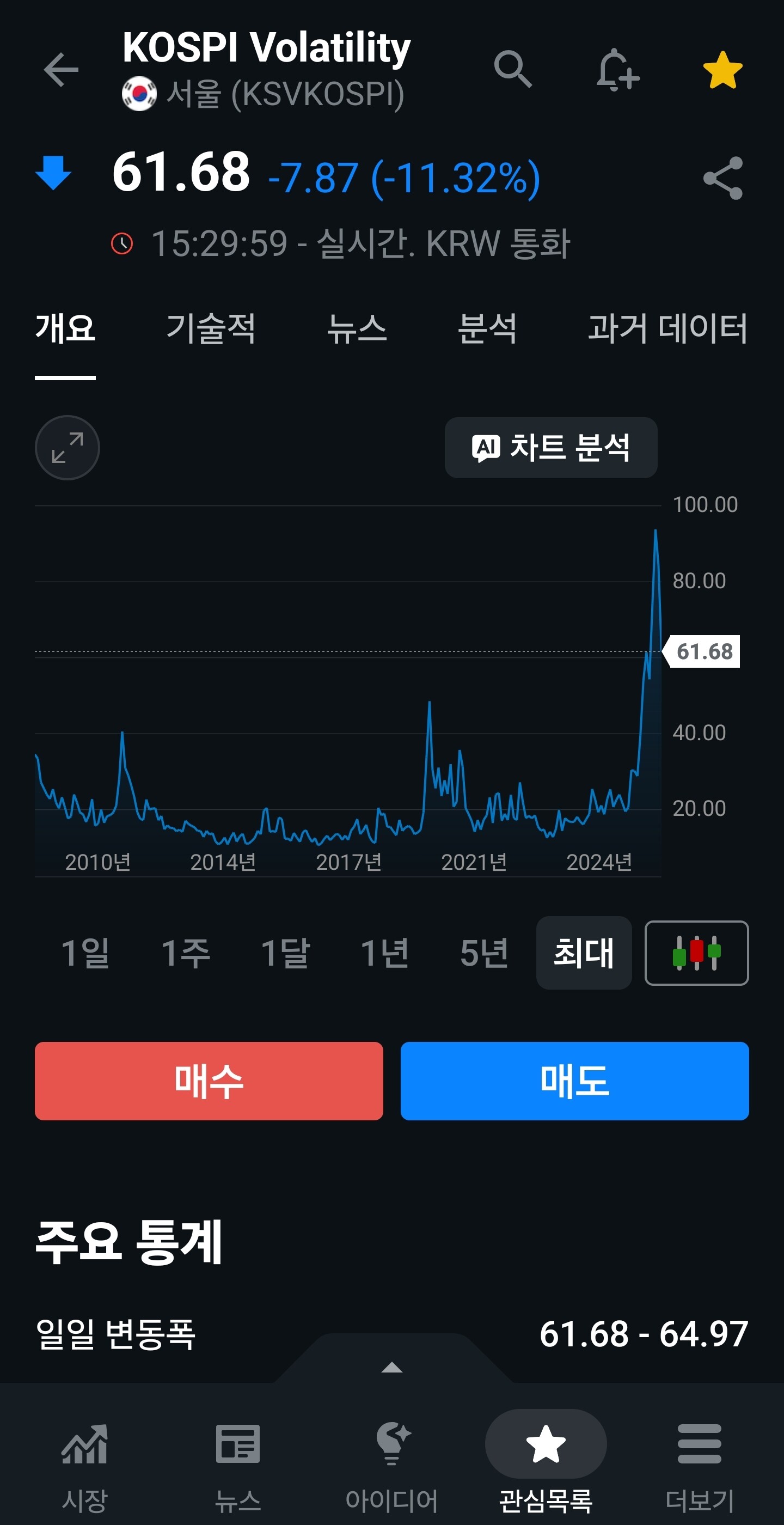The width and height of the screenshot is (784, 1525).
Task: Open the search magnifier icon
Action: pyautogui.click(x=512, y=69)
